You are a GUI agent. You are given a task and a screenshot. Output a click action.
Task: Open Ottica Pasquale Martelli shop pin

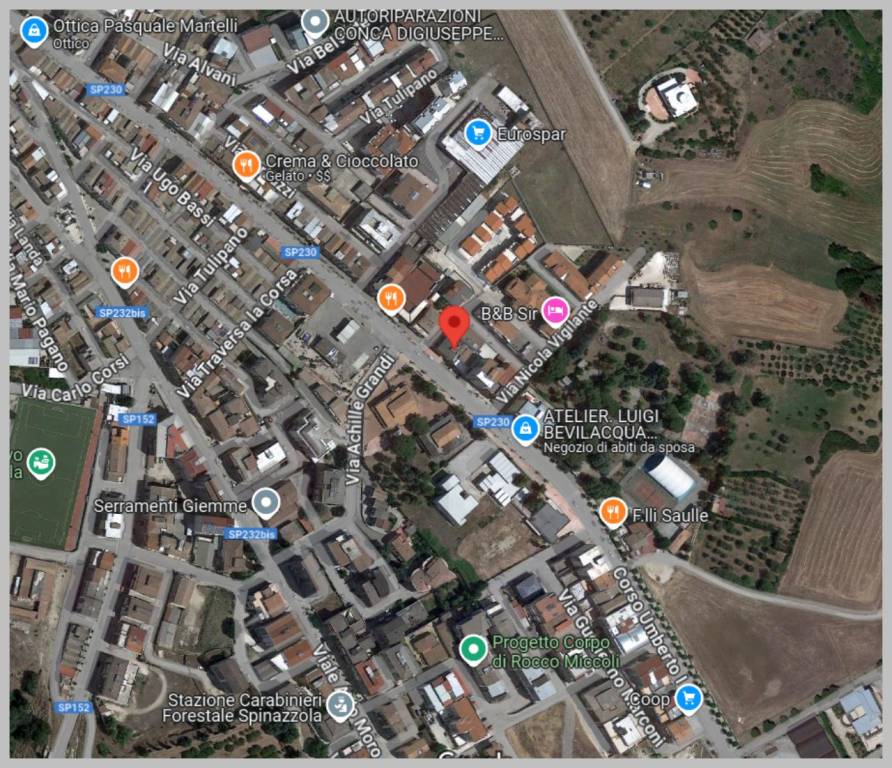coord(34,30)
